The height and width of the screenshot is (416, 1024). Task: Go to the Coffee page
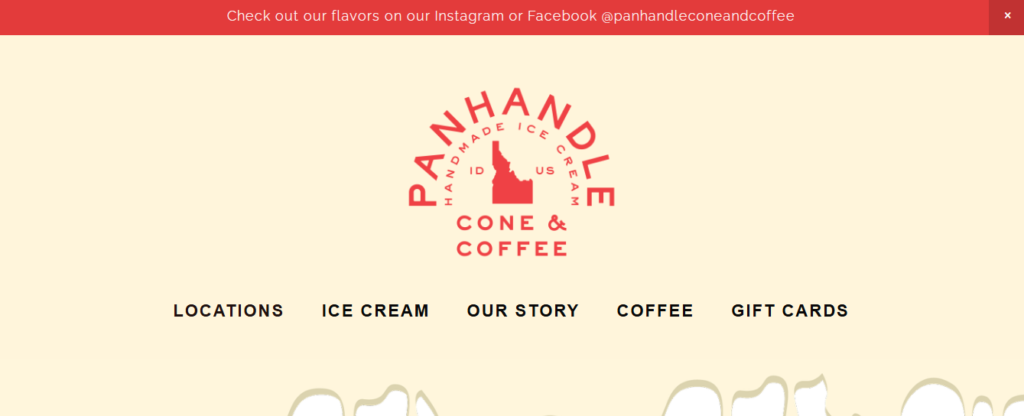tap(655, 311)
